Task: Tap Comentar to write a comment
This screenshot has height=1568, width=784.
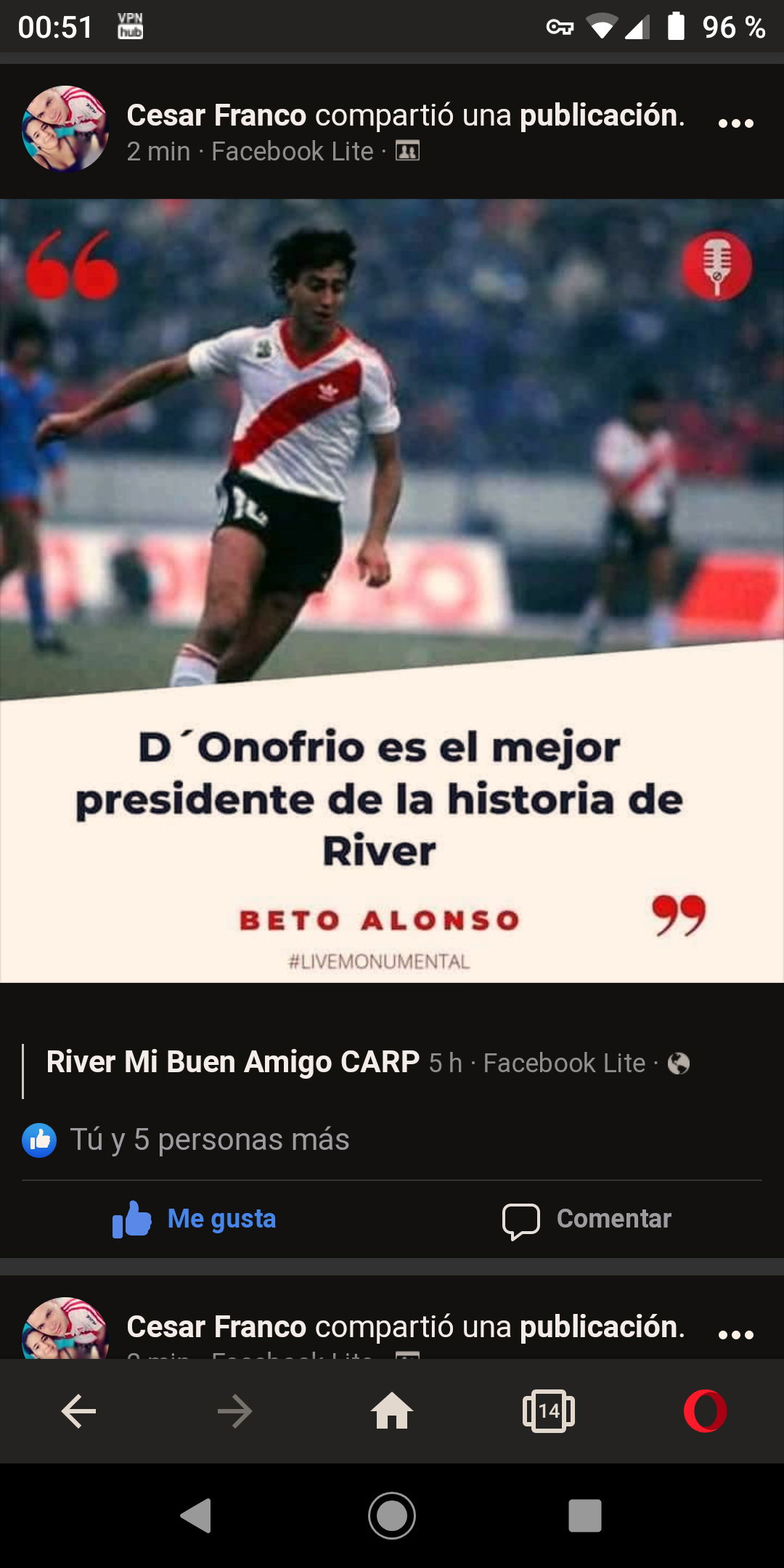Action: coord(587,1219)
